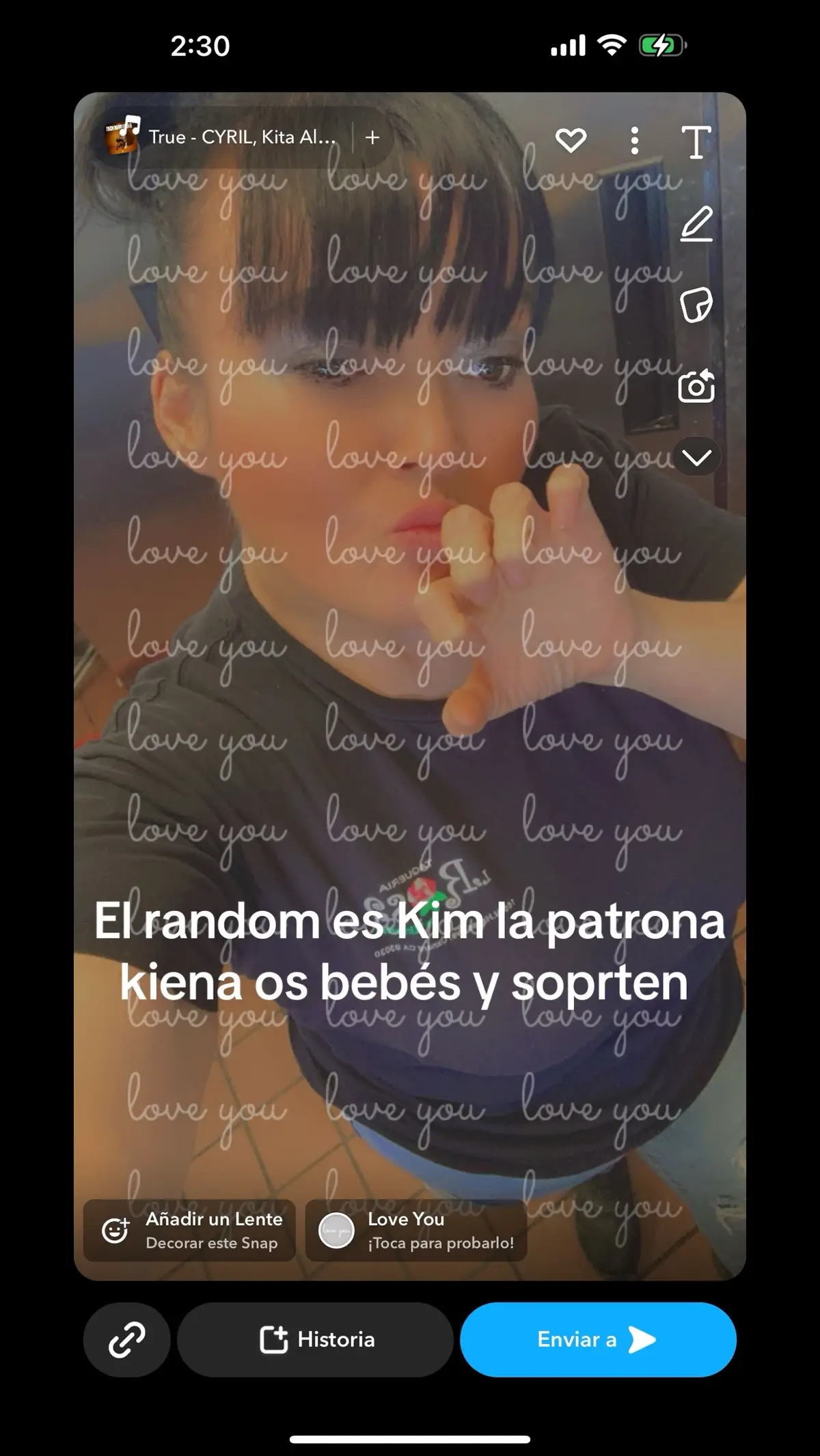This screenshot has height=1456, width=820.
Task: Edit the caption text on the Snap
Action: coord(409,951)
